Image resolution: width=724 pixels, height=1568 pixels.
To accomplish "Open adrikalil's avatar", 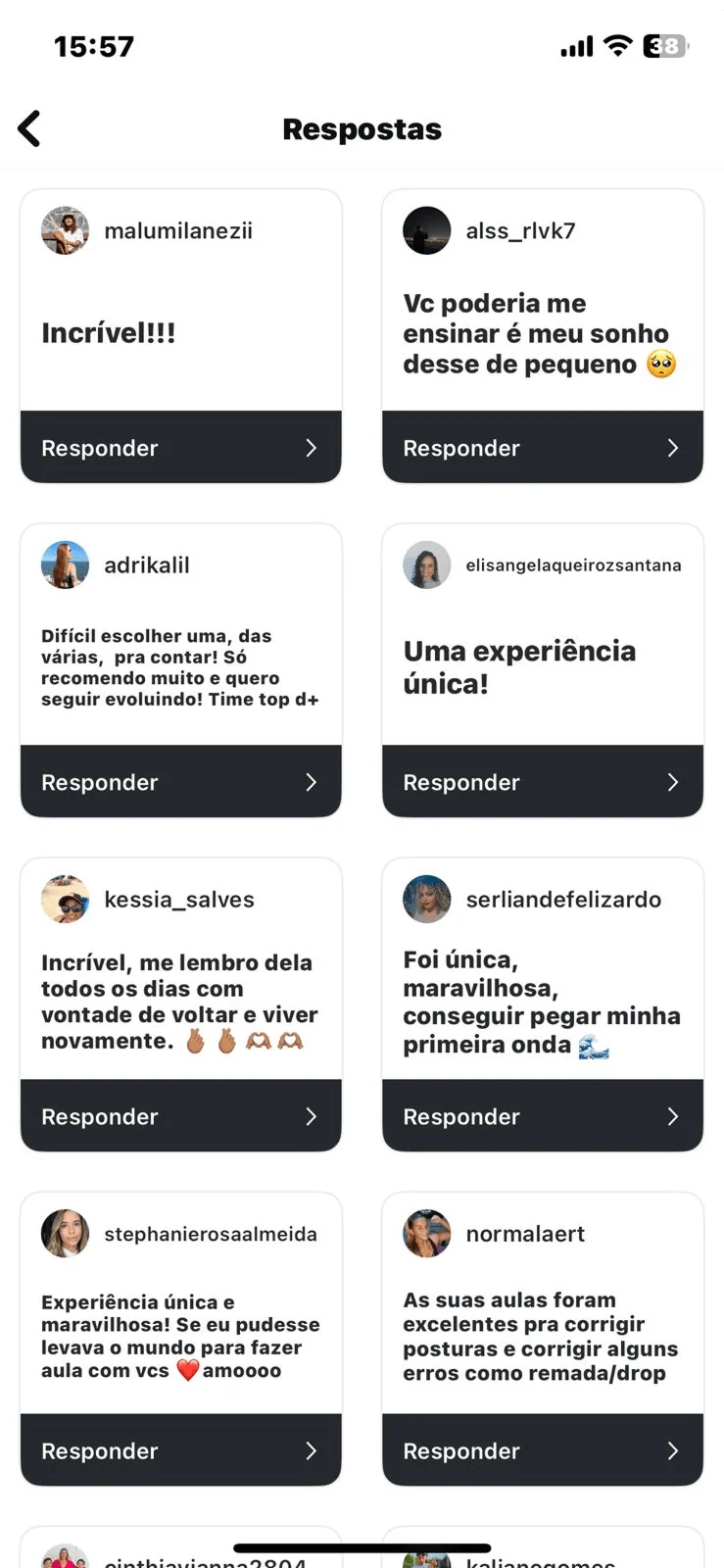I will 65,565.
